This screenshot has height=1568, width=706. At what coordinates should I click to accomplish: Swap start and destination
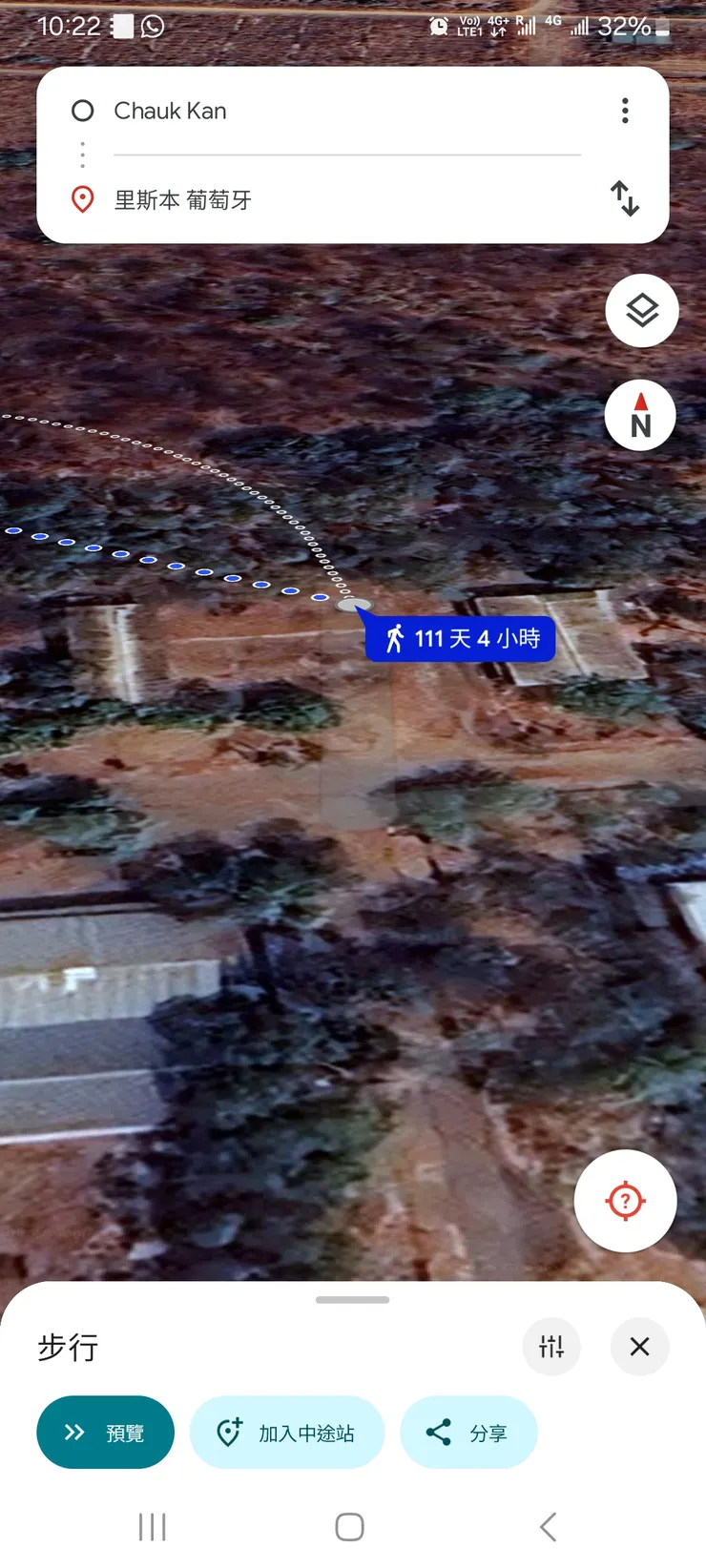[625, 198]
